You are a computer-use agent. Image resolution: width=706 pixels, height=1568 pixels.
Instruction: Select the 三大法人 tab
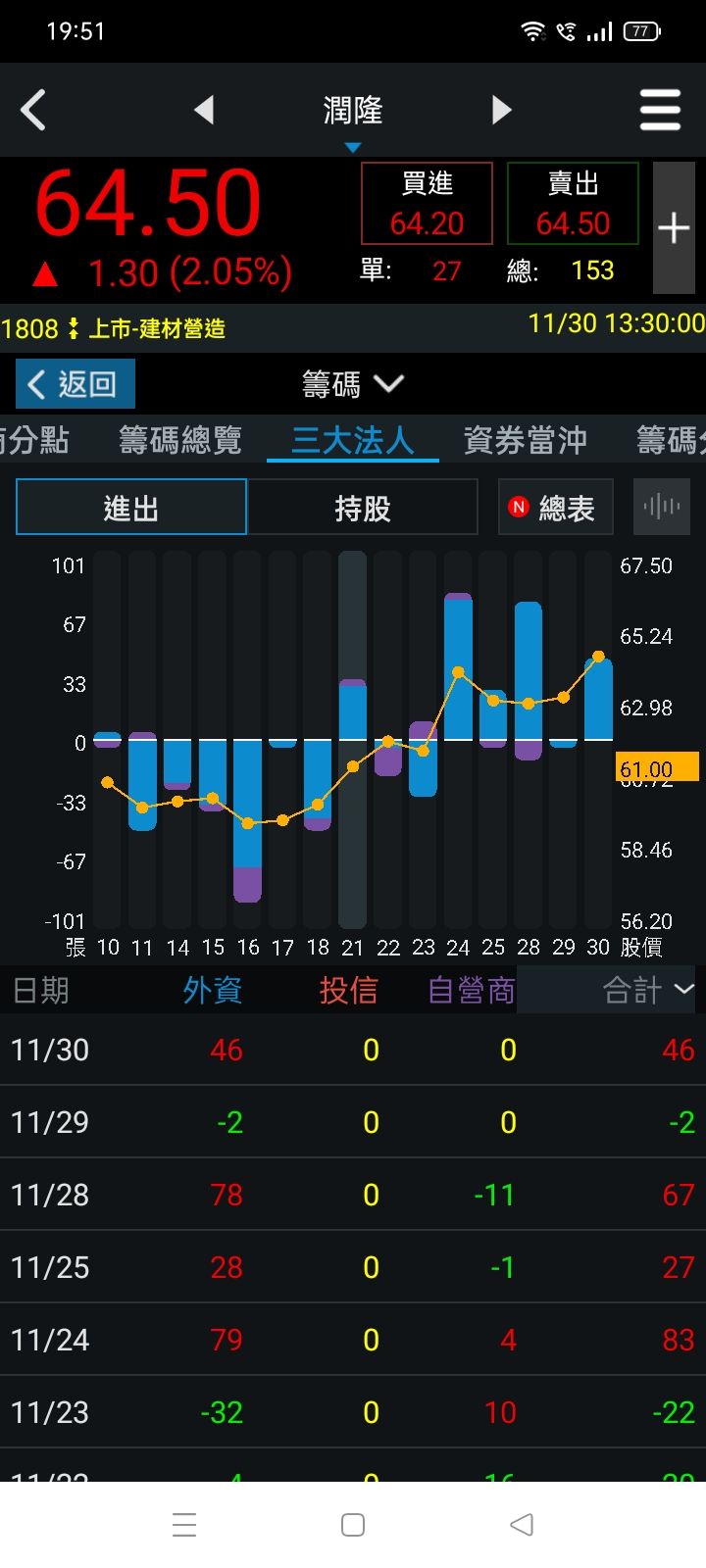353,440
